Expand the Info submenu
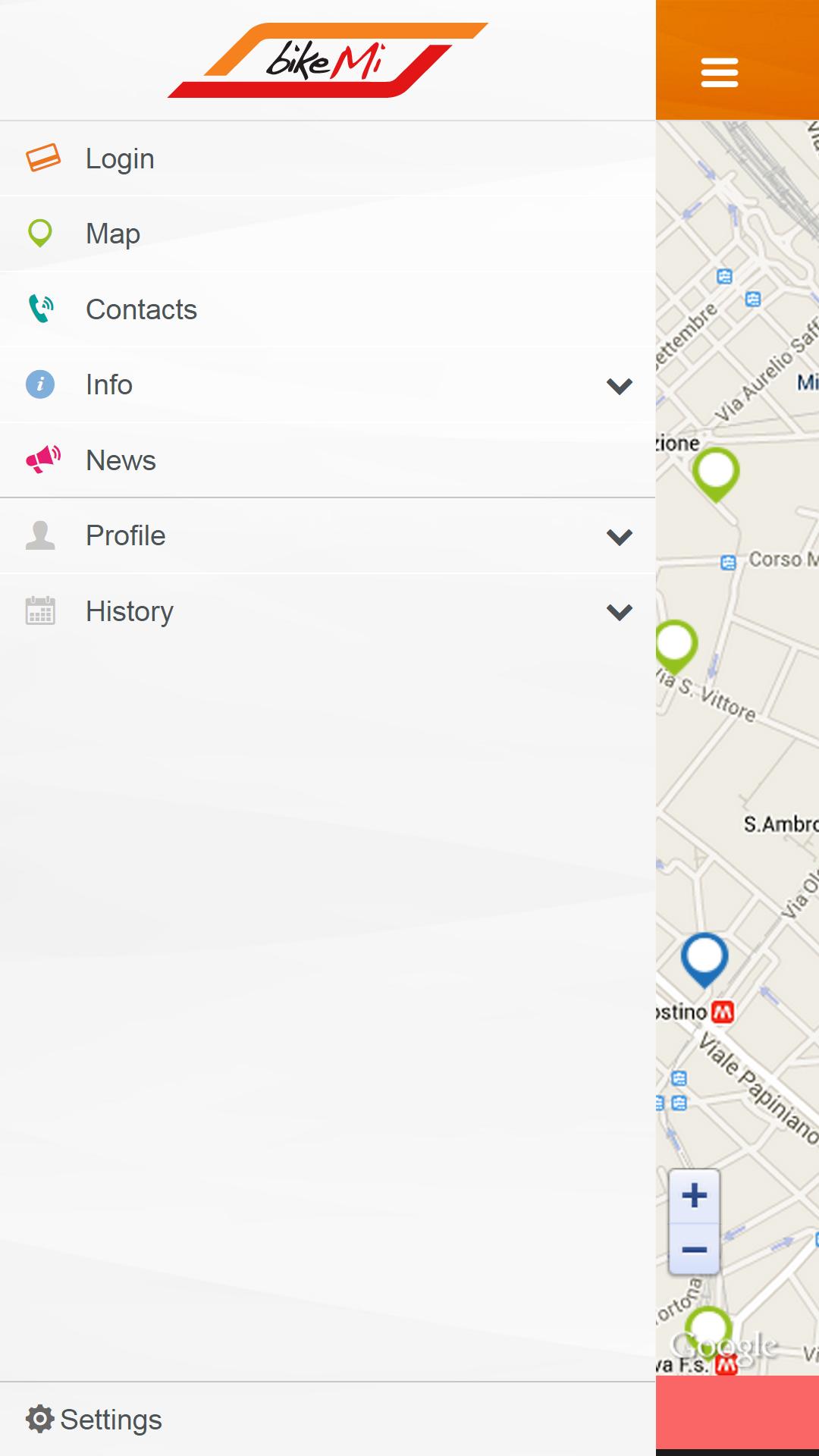The image size is (819, 1456). tap(619, 386)
